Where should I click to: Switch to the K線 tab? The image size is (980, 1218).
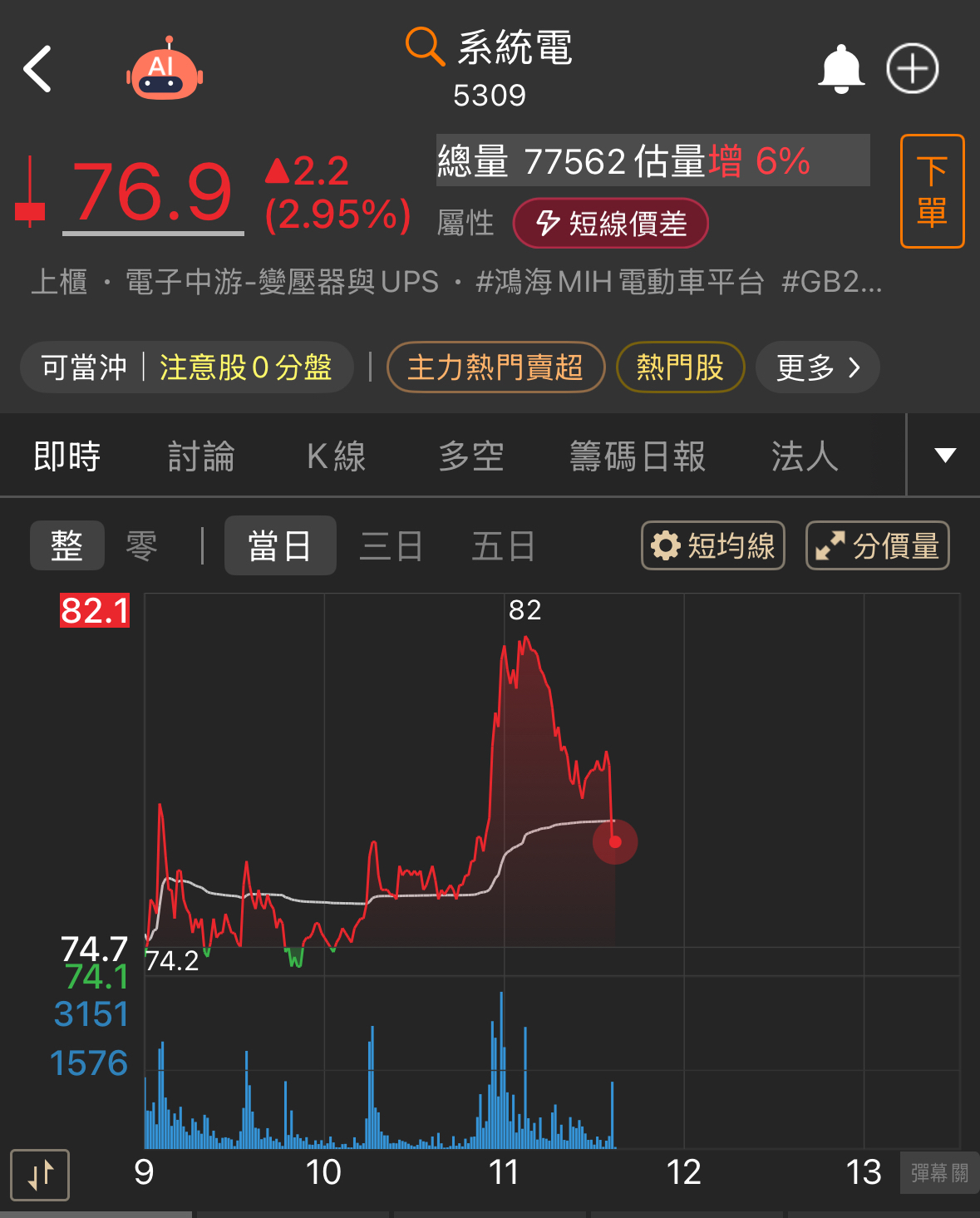(x=336, y=456)
